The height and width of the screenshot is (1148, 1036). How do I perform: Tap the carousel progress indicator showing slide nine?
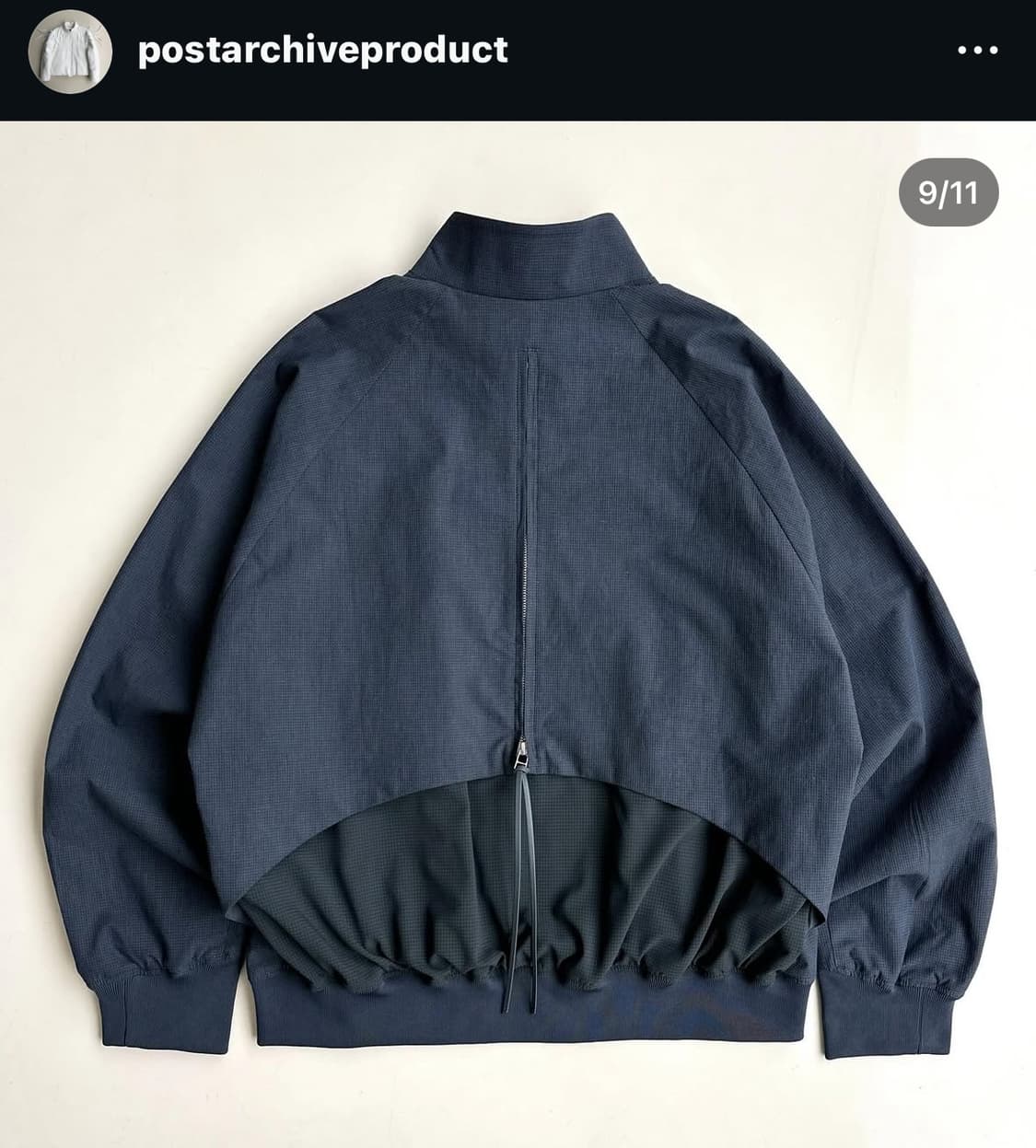[x=949, y=191]
